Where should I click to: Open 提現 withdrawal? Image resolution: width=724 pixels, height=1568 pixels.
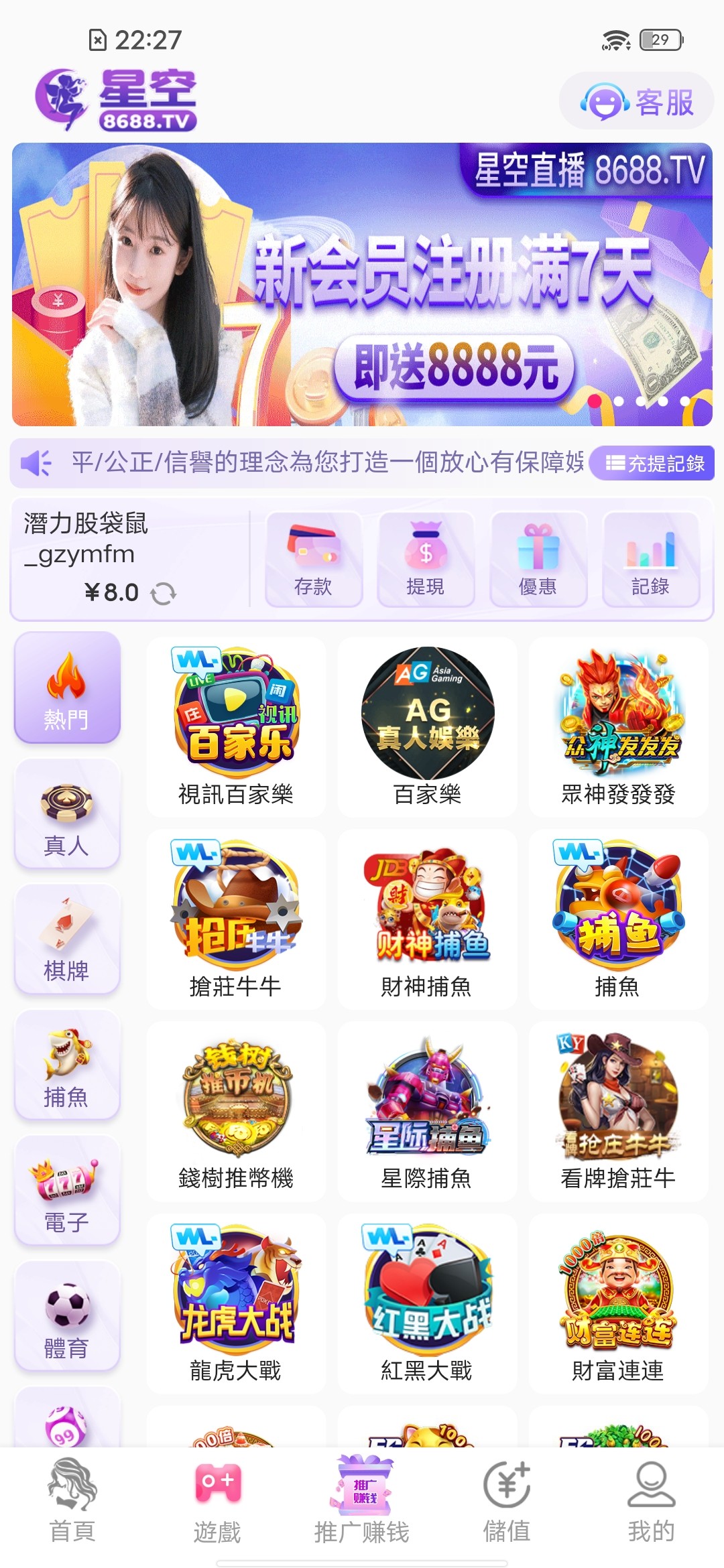point(426,559)
